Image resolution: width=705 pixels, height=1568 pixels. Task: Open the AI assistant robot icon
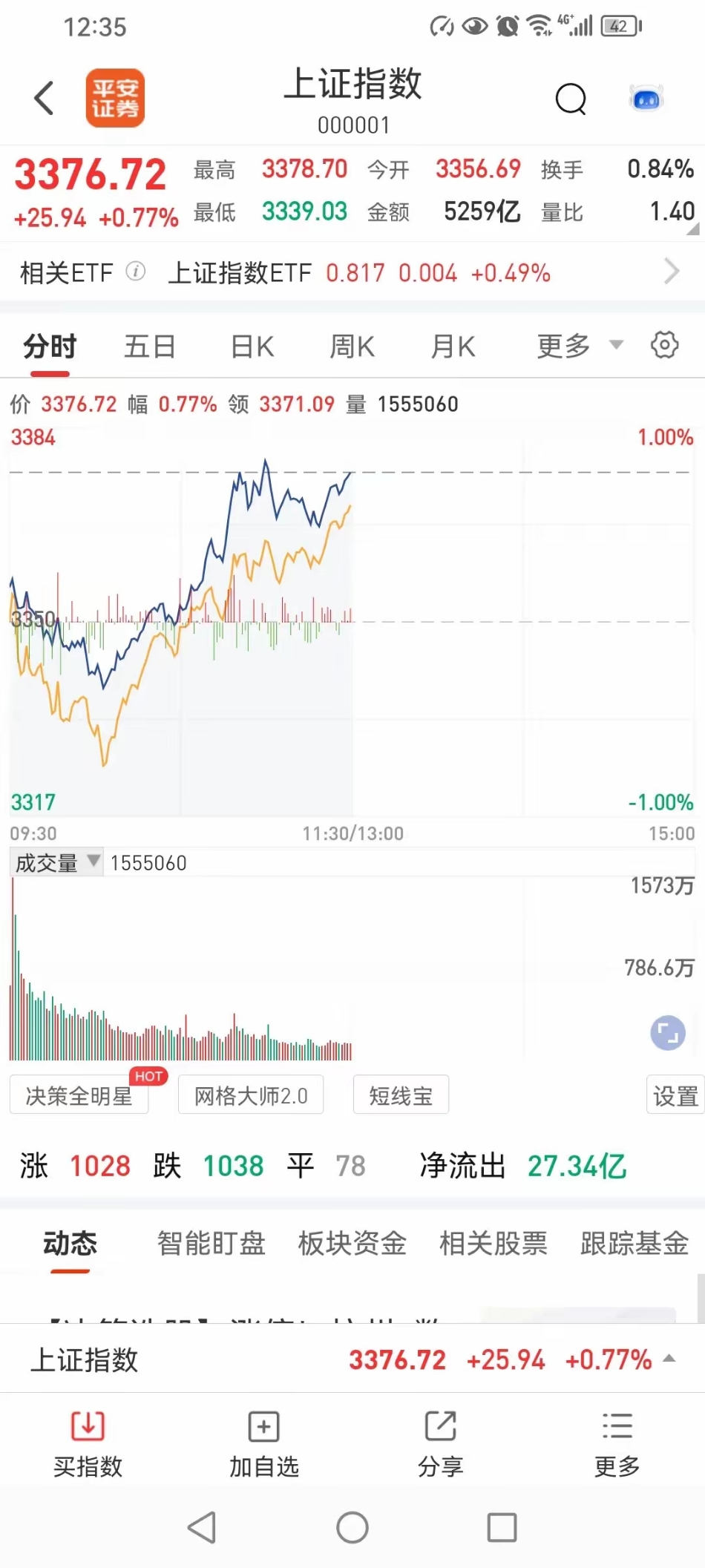(x=646, y=97)
